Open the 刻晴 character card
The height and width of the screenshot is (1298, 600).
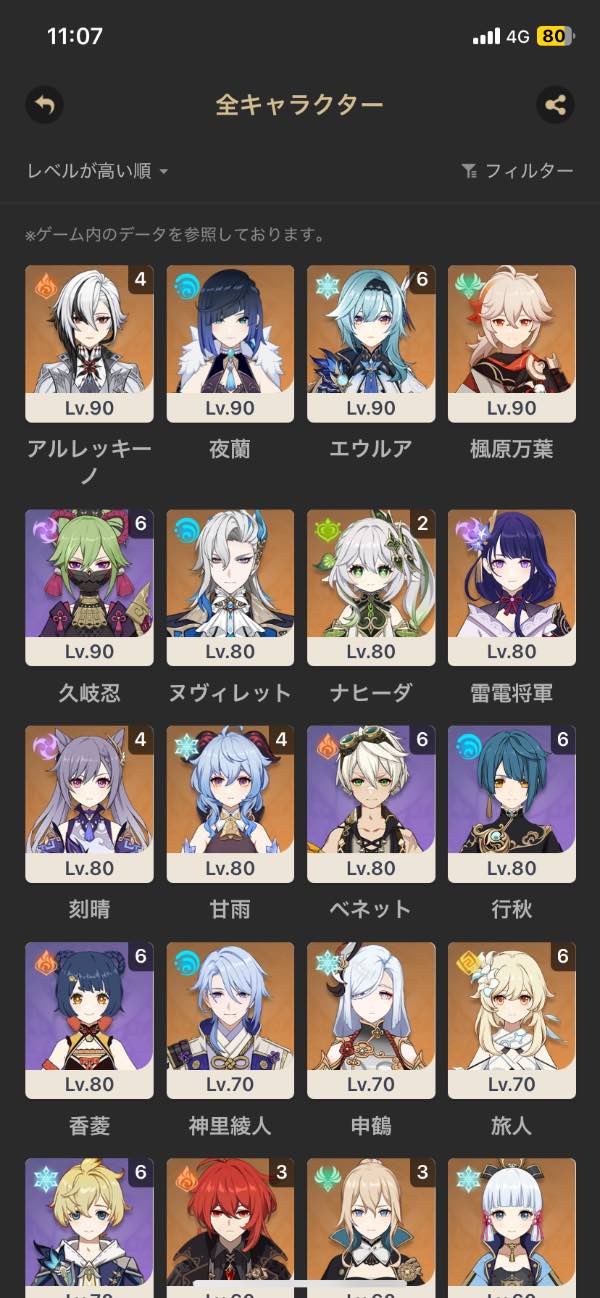(x=90, y=803)
